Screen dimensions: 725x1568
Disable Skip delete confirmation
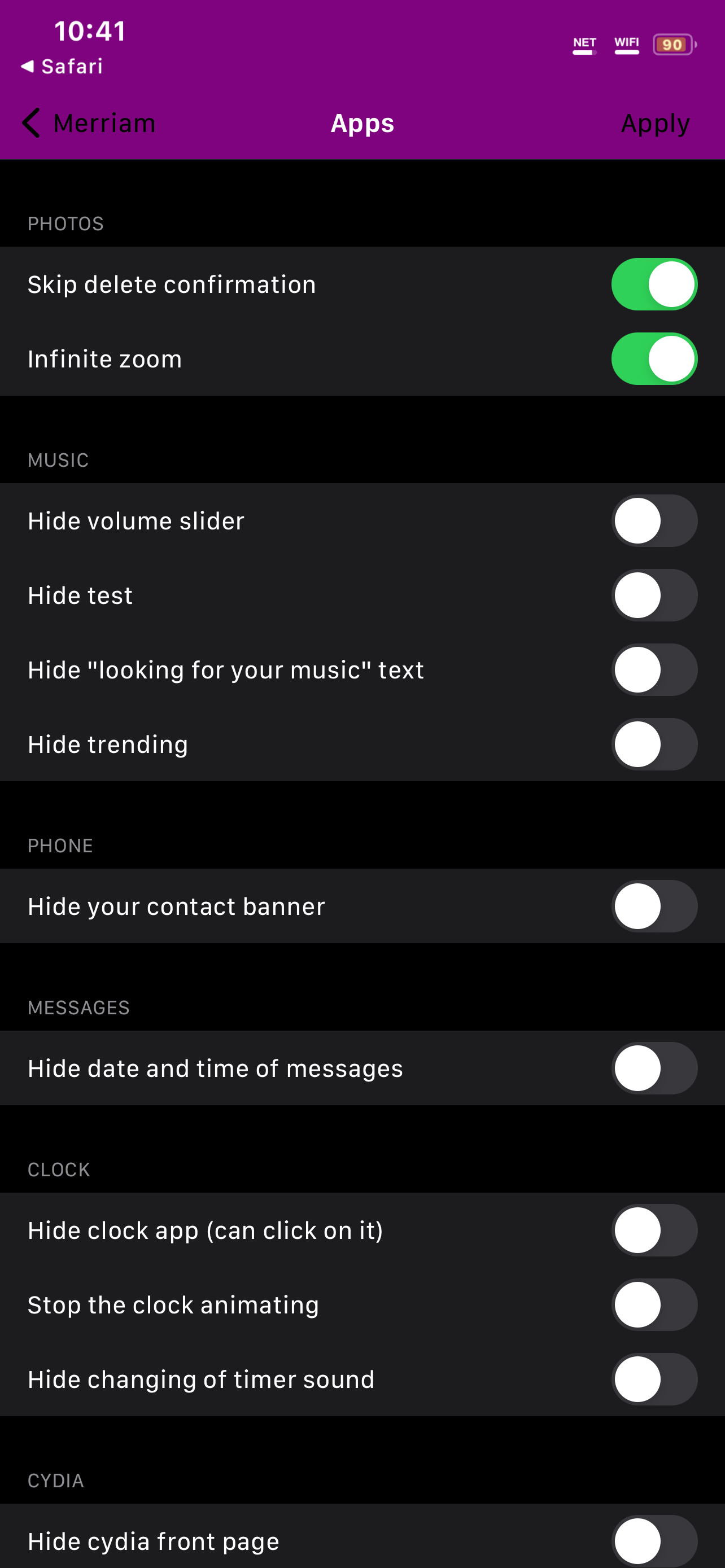654,284
